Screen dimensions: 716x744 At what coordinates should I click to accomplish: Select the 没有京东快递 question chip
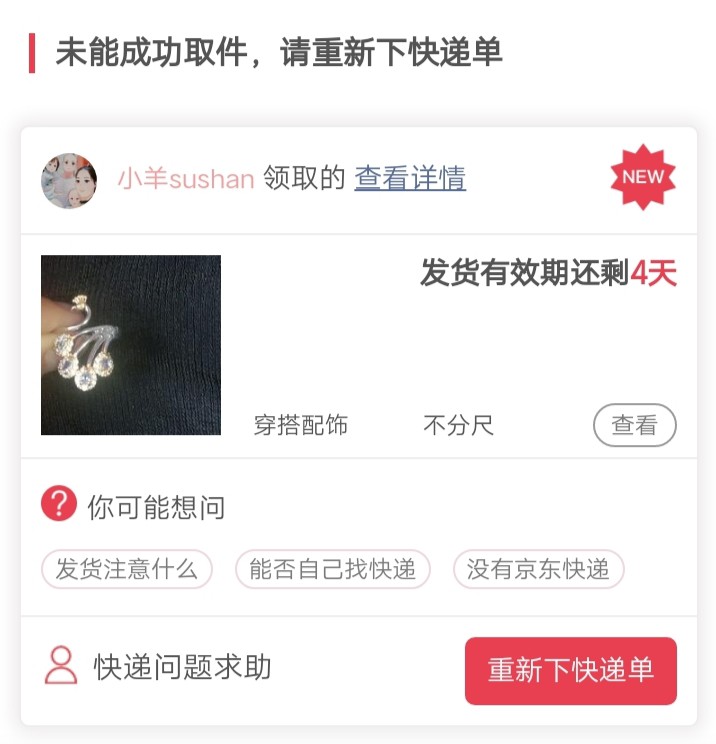tap(538, 569)
